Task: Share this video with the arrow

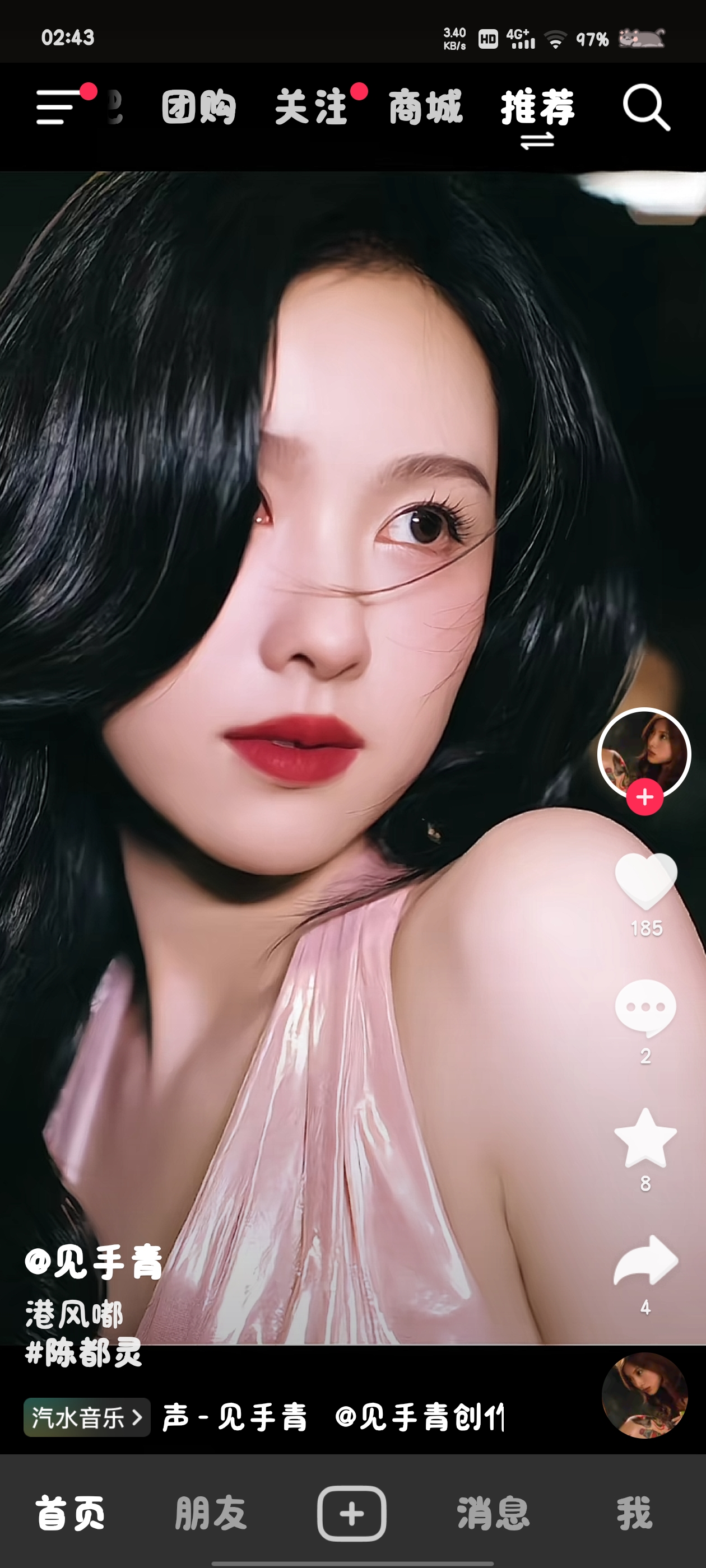Action: 645,1261
